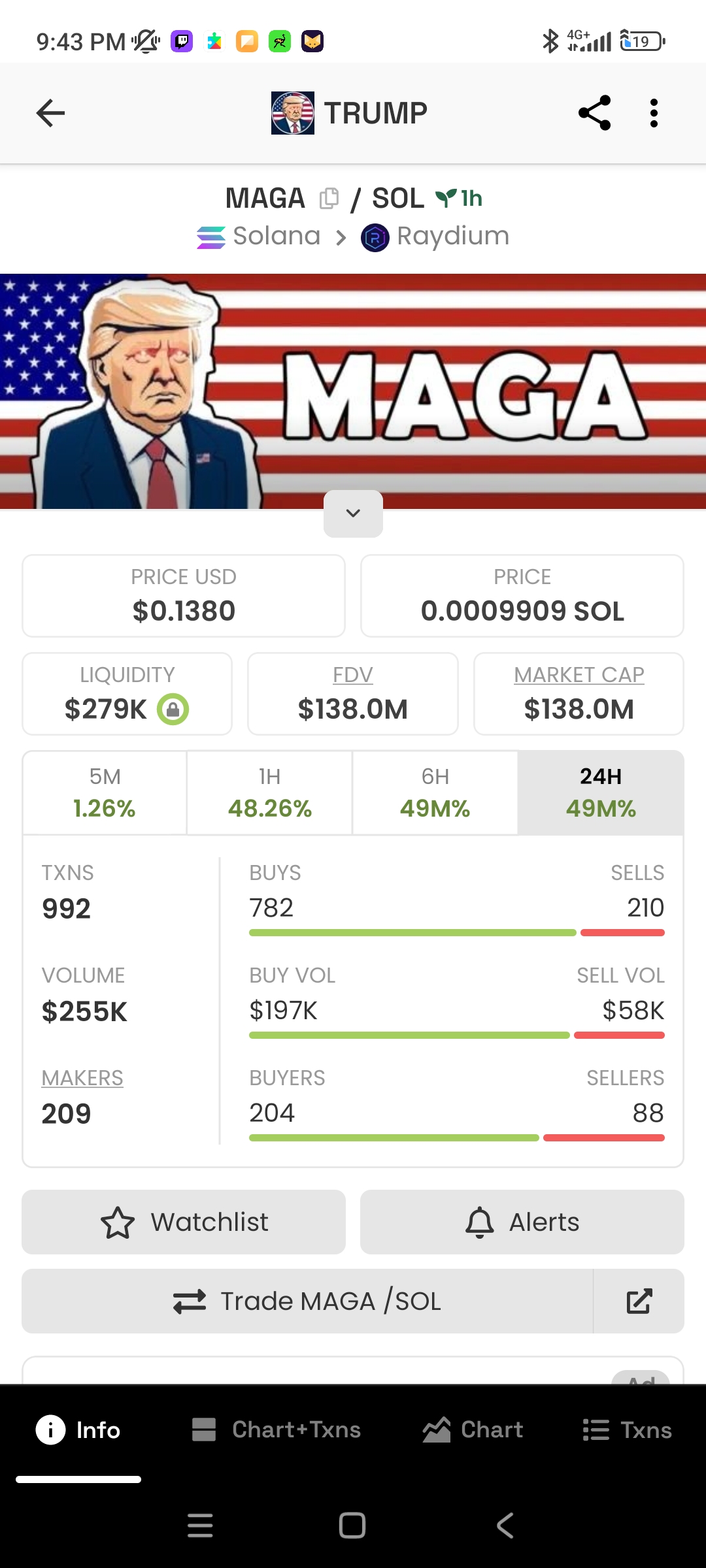Select the 5M timeframe

click(x=105, y=792)
